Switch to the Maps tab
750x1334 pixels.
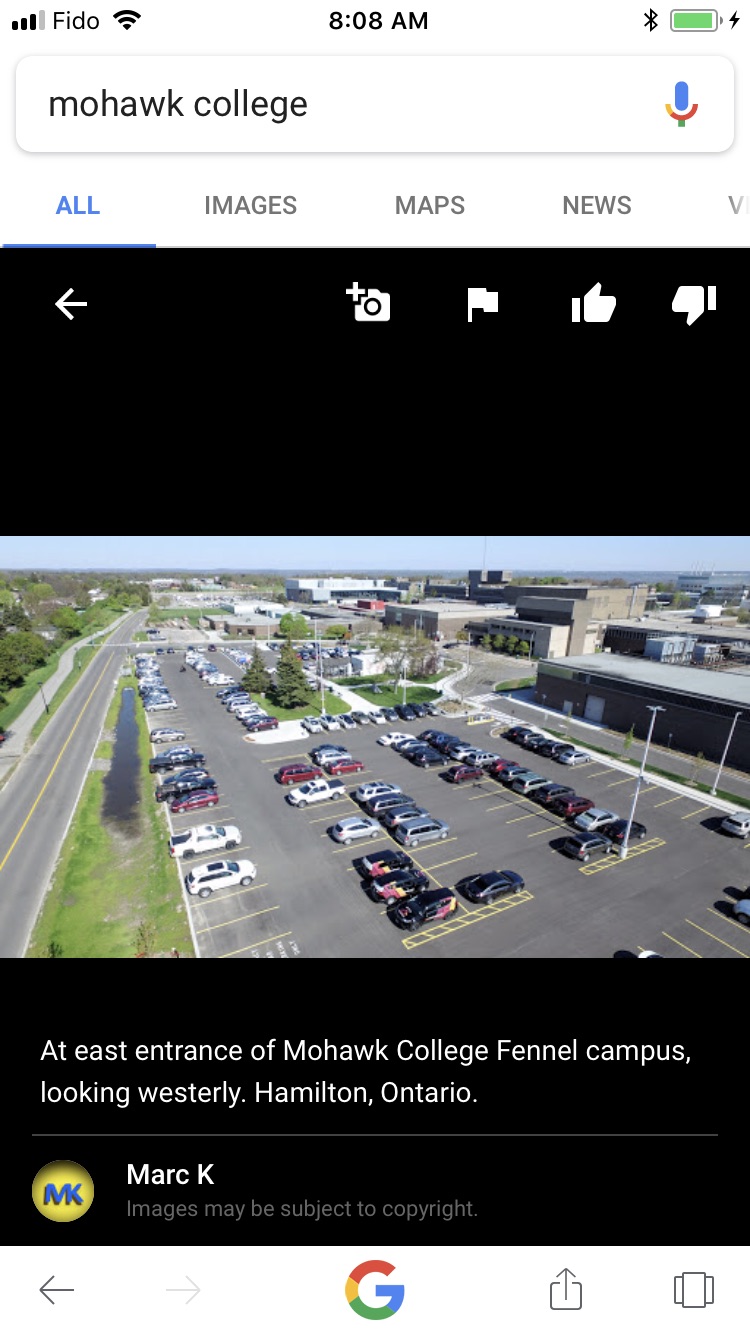[430, 206]
